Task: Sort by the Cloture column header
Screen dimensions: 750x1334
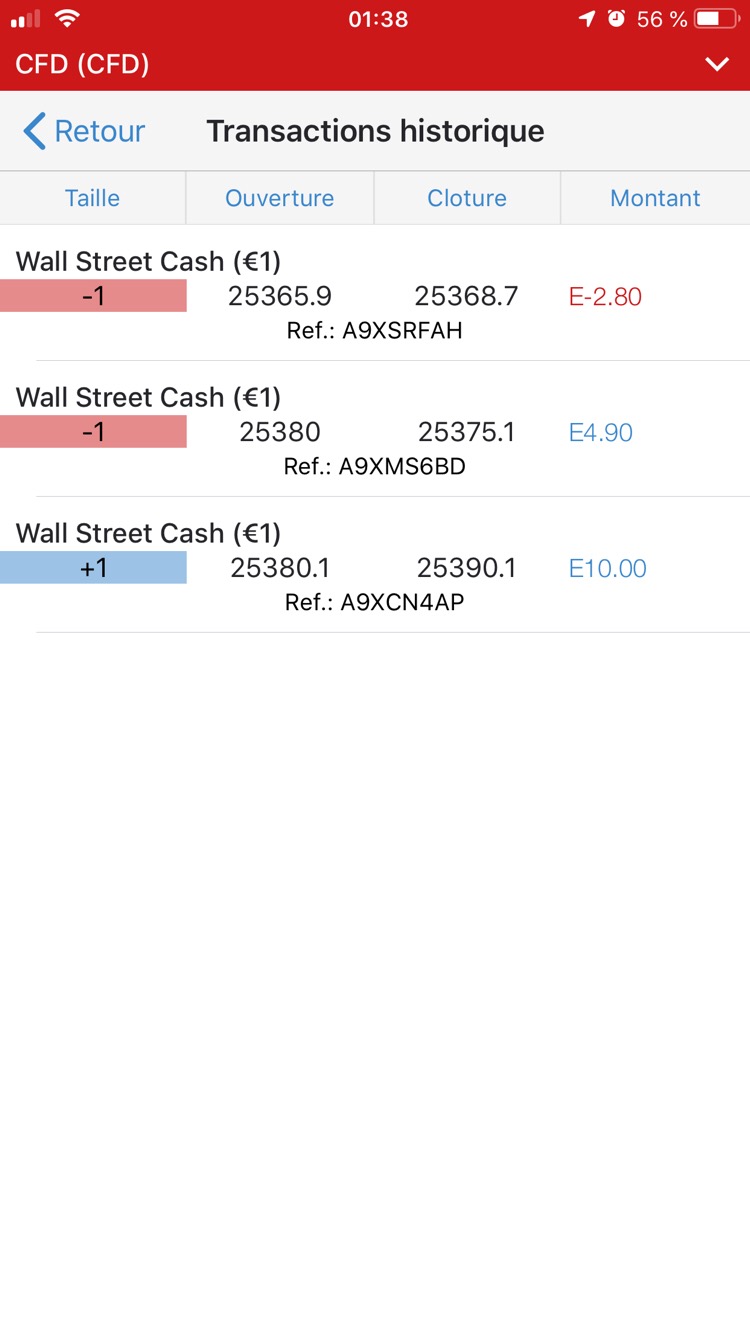Action: point(467,198)
